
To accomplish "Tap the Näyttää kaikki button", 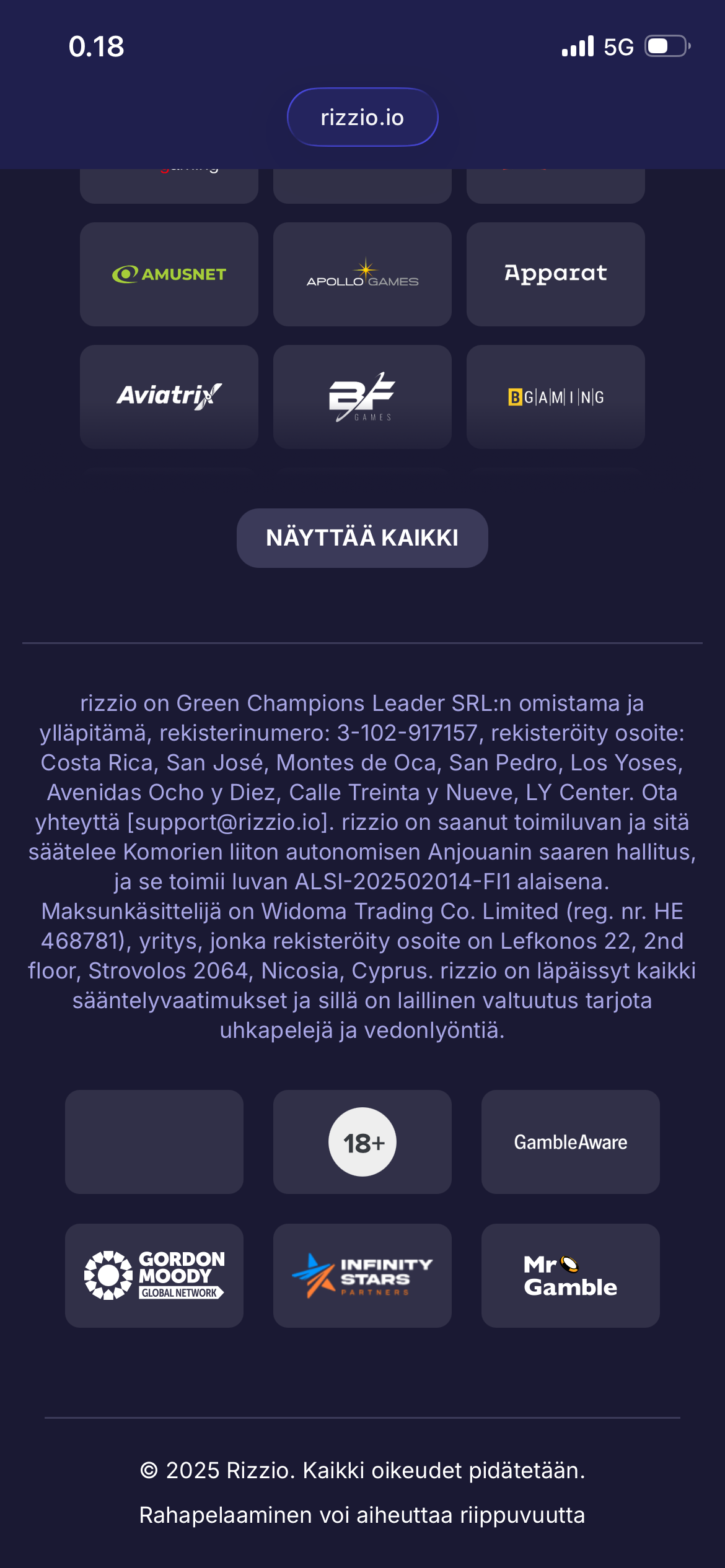I will click(362, 538).
